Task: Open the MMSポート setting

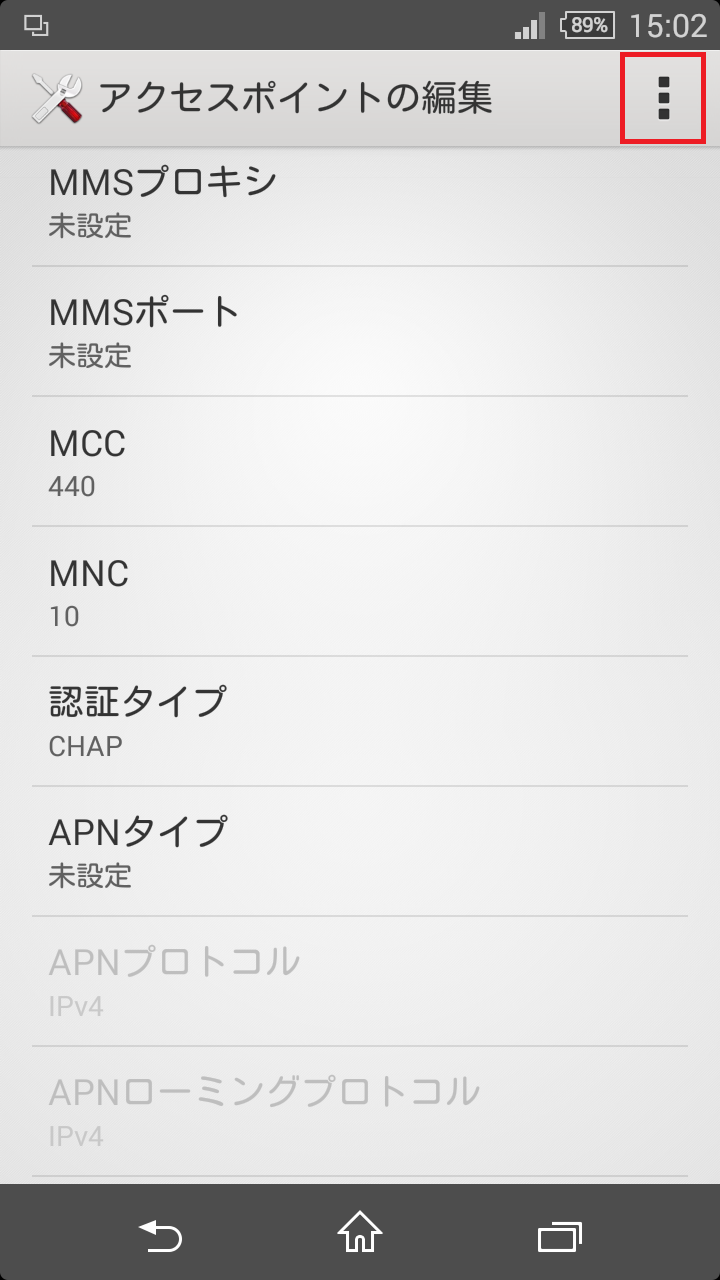Action: (360, 330)
